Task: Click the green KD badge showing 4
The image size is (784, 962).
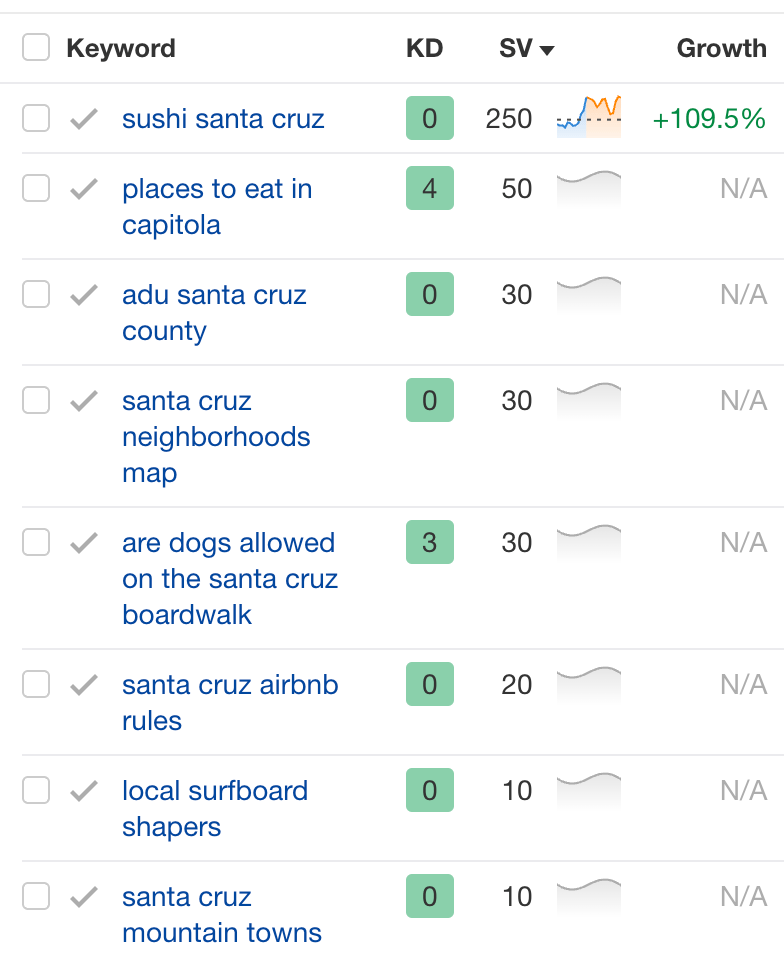Action: click(429, 188)
